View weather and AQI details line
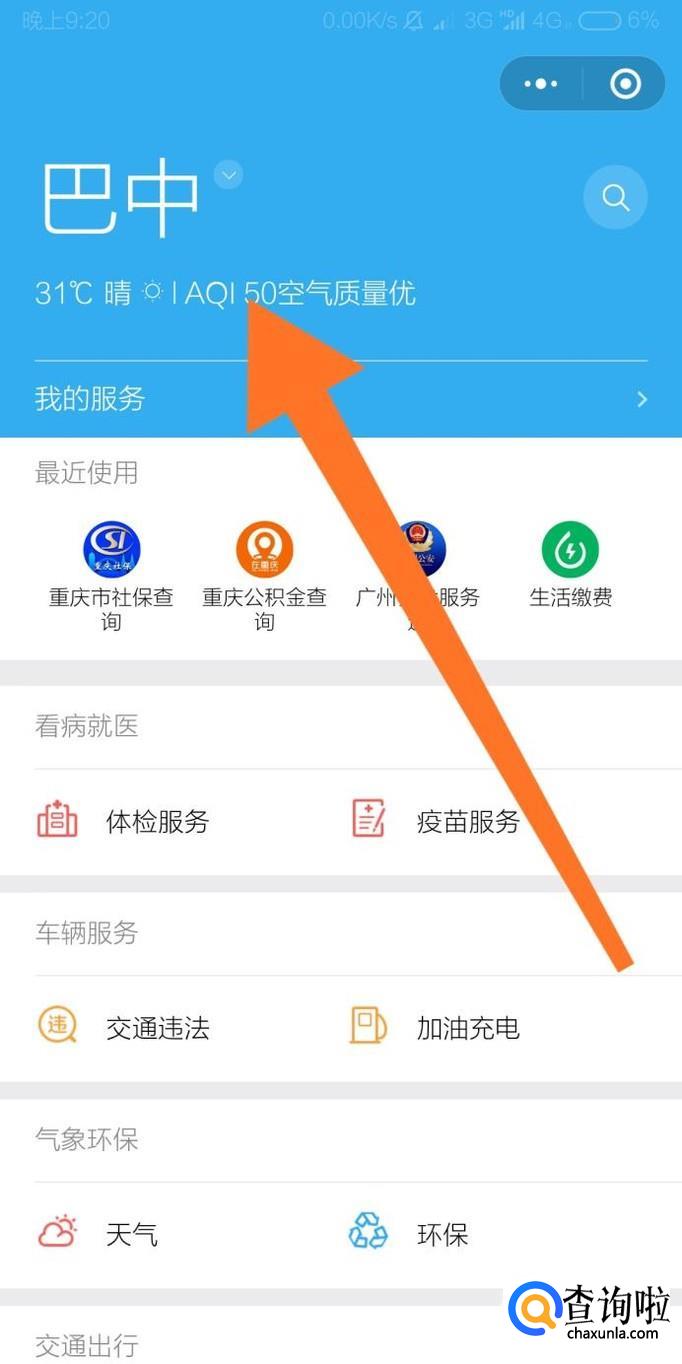The image size is (682, 1364). pyautogui.click(x=225, y=293)
